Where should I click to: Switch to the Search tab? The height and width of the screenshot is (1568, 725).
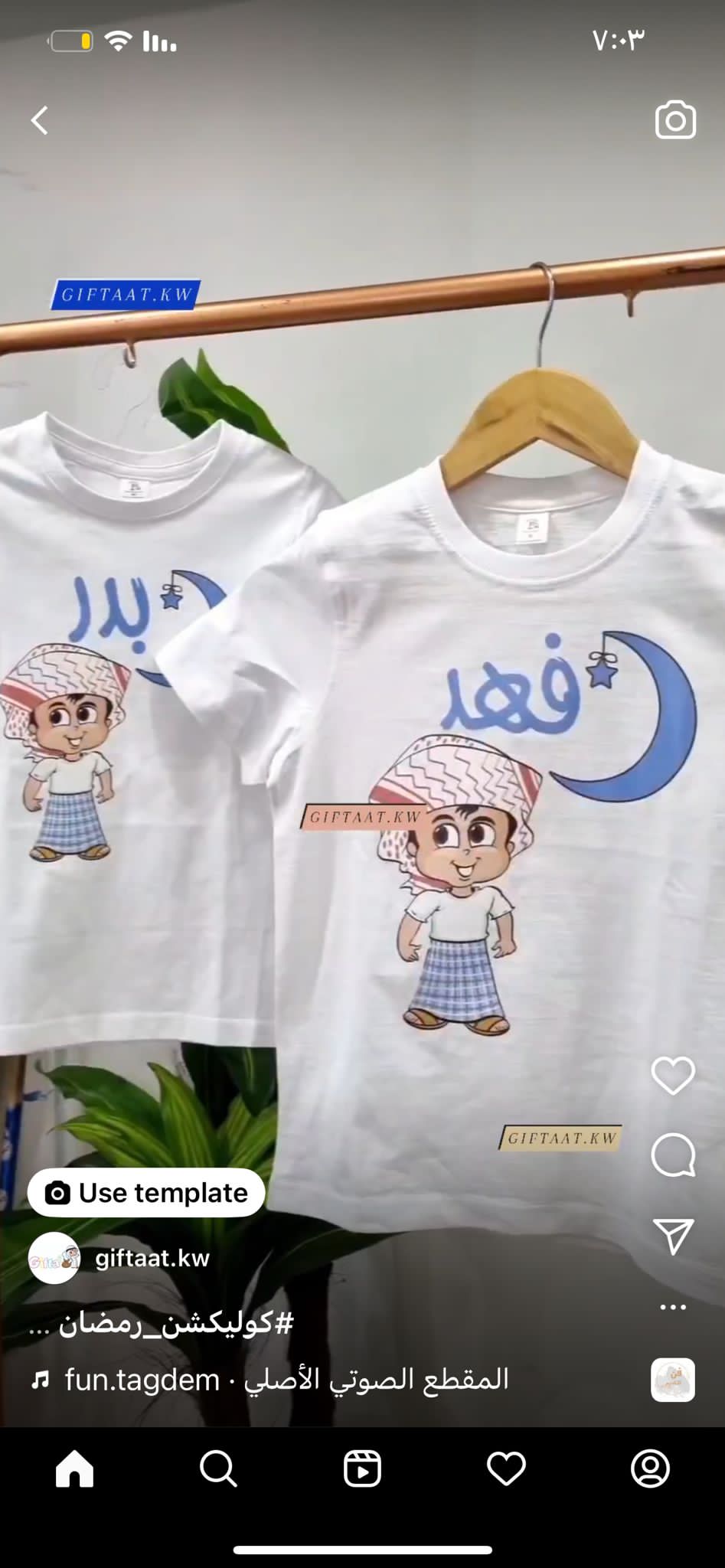coord(218,1468)
